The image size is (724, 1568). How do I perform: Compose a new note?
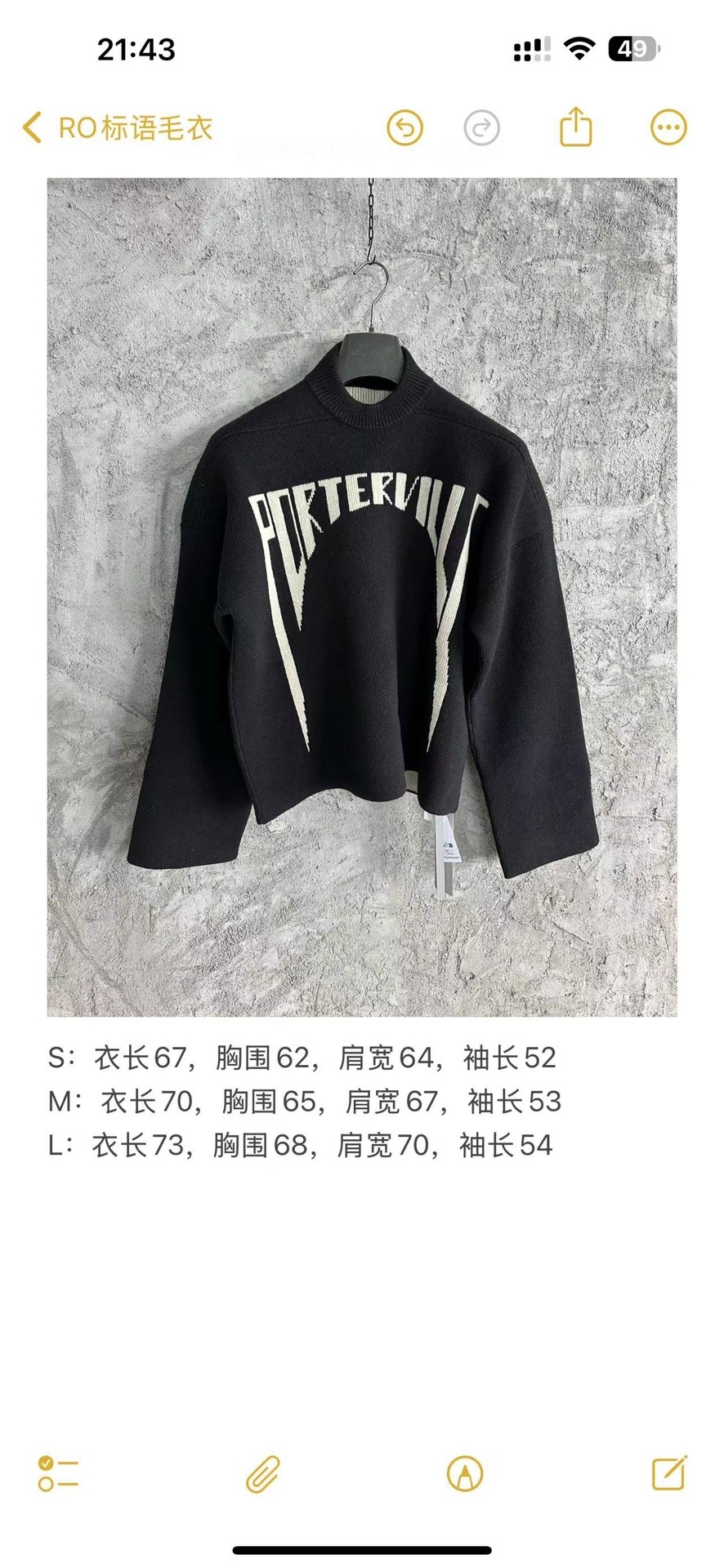[x=669, y=1473]
